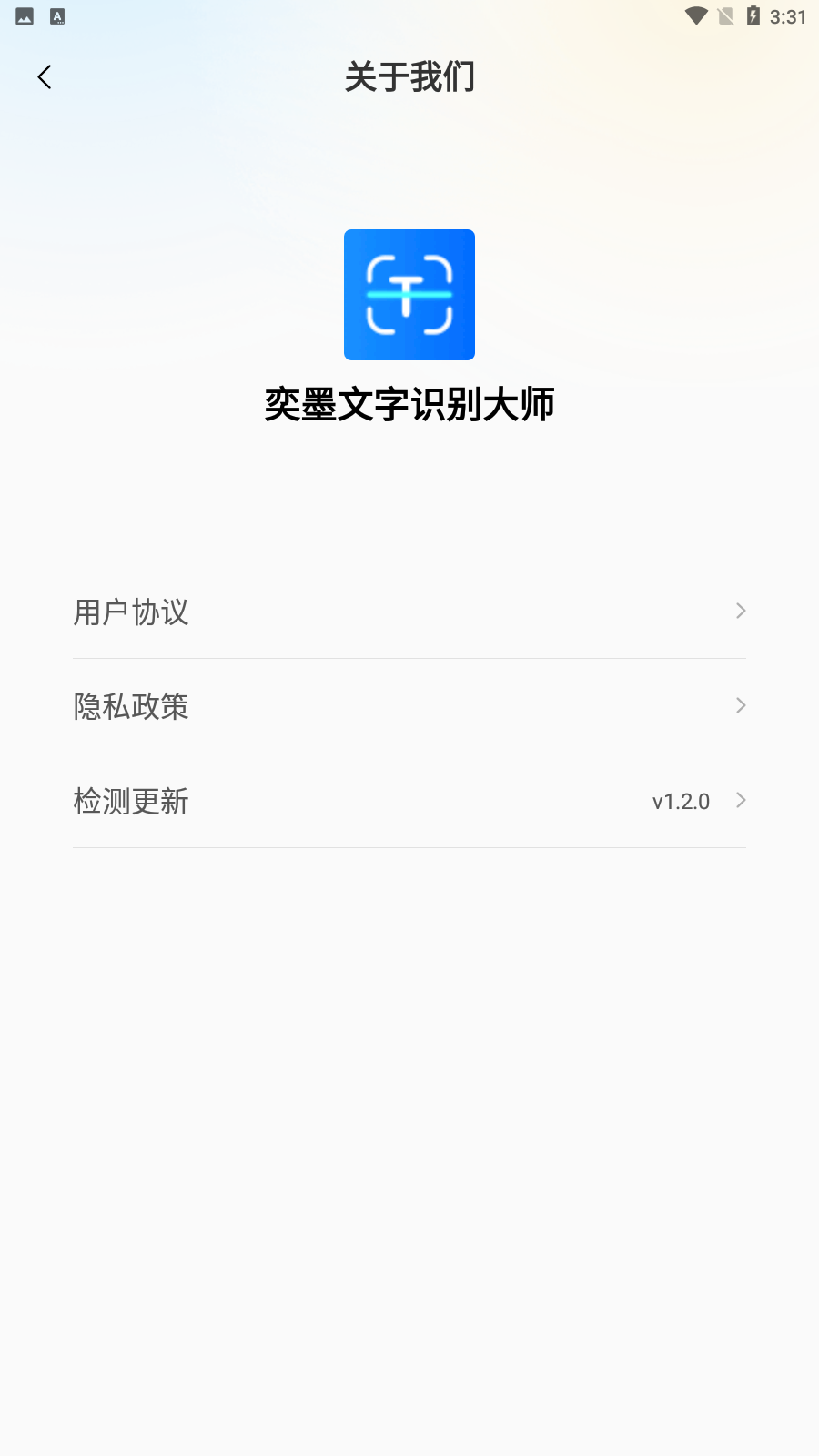The image size is (819, 1456).
Task: Tap the 关于我们 page title
Action: point(409,77)
